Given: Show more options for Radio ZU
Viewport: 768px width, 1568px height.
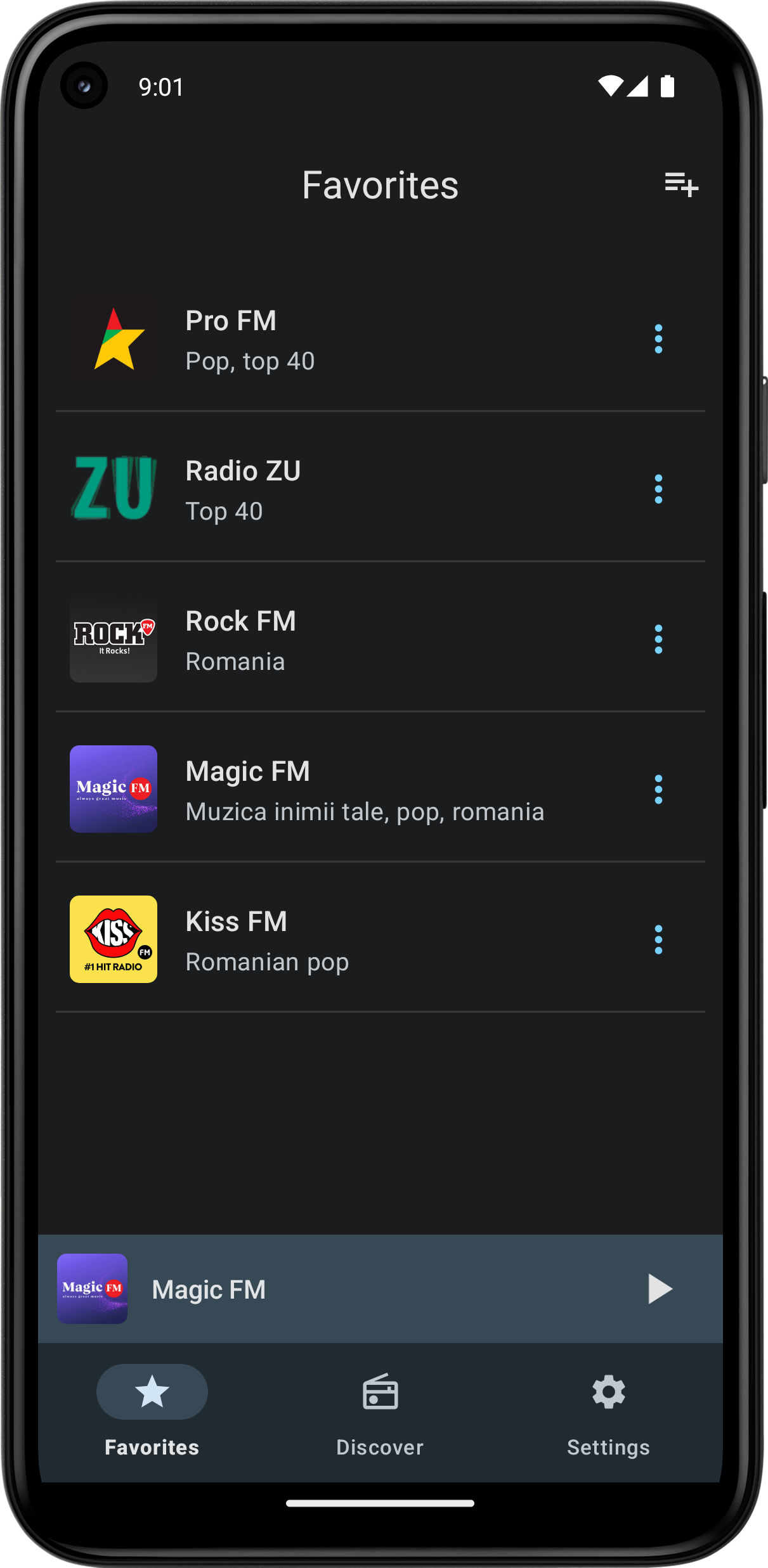Looking at the screenshot, I should [658, 489].
